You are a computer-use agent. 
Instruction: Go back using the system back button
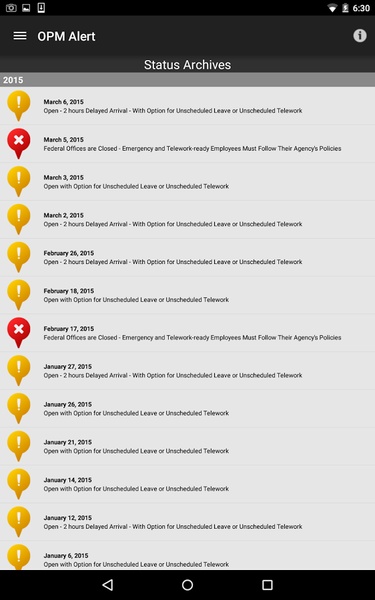[x=108, y=585]
